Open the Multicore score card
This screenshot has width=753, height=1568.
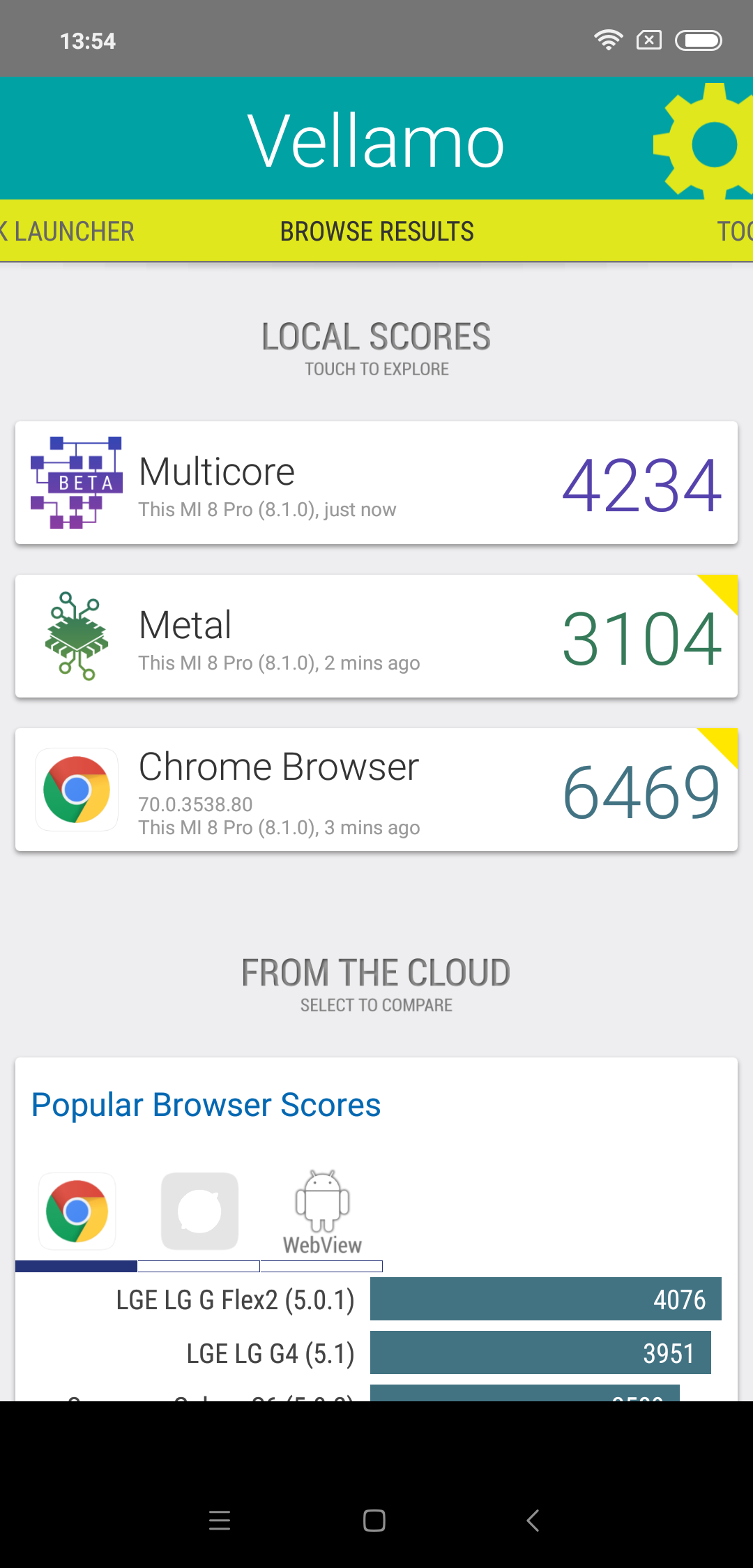[376, 483]
